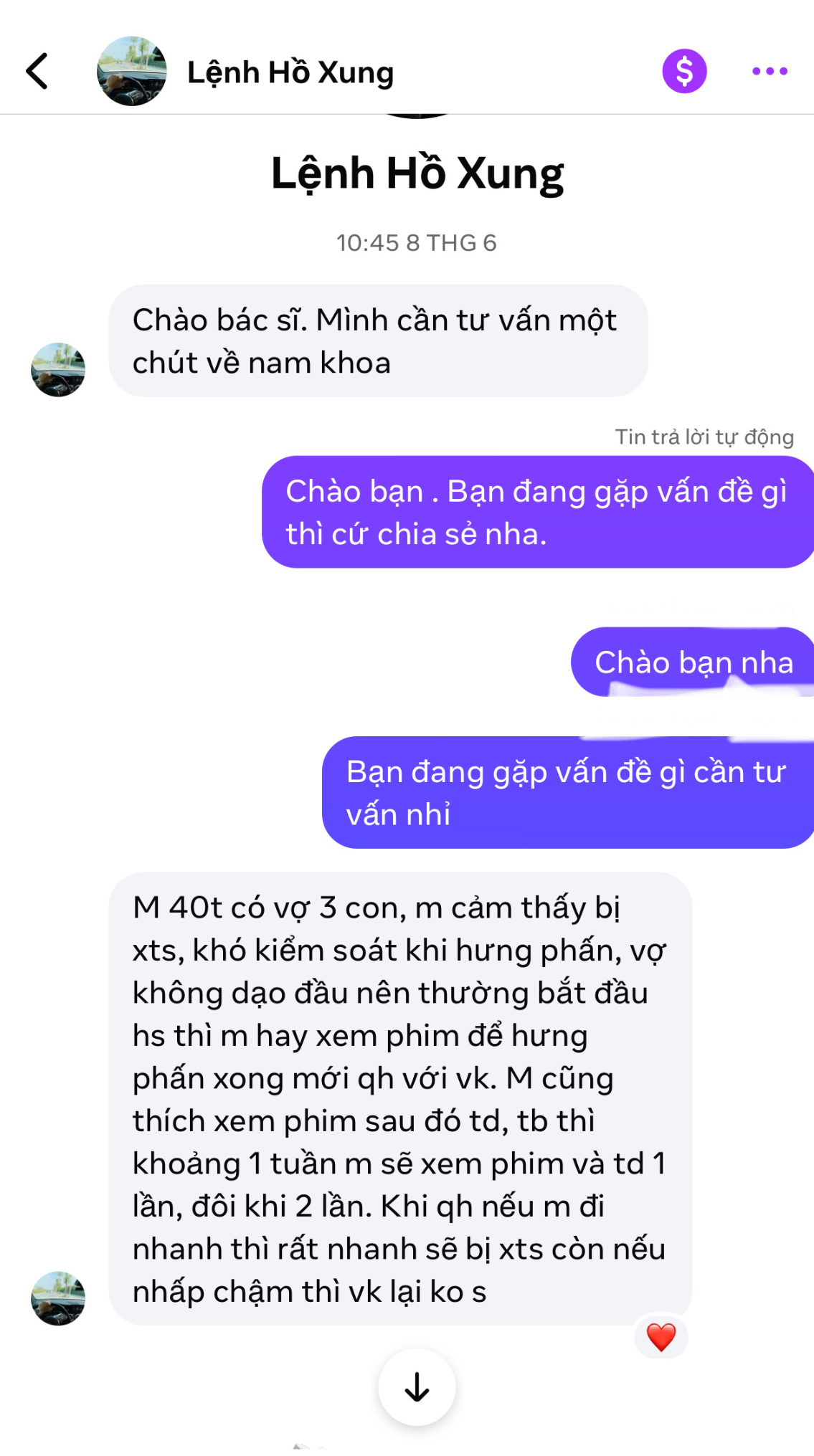Screen dimensions: 814x1456
Task: Go back from the chat
Action: pos(37,71)
